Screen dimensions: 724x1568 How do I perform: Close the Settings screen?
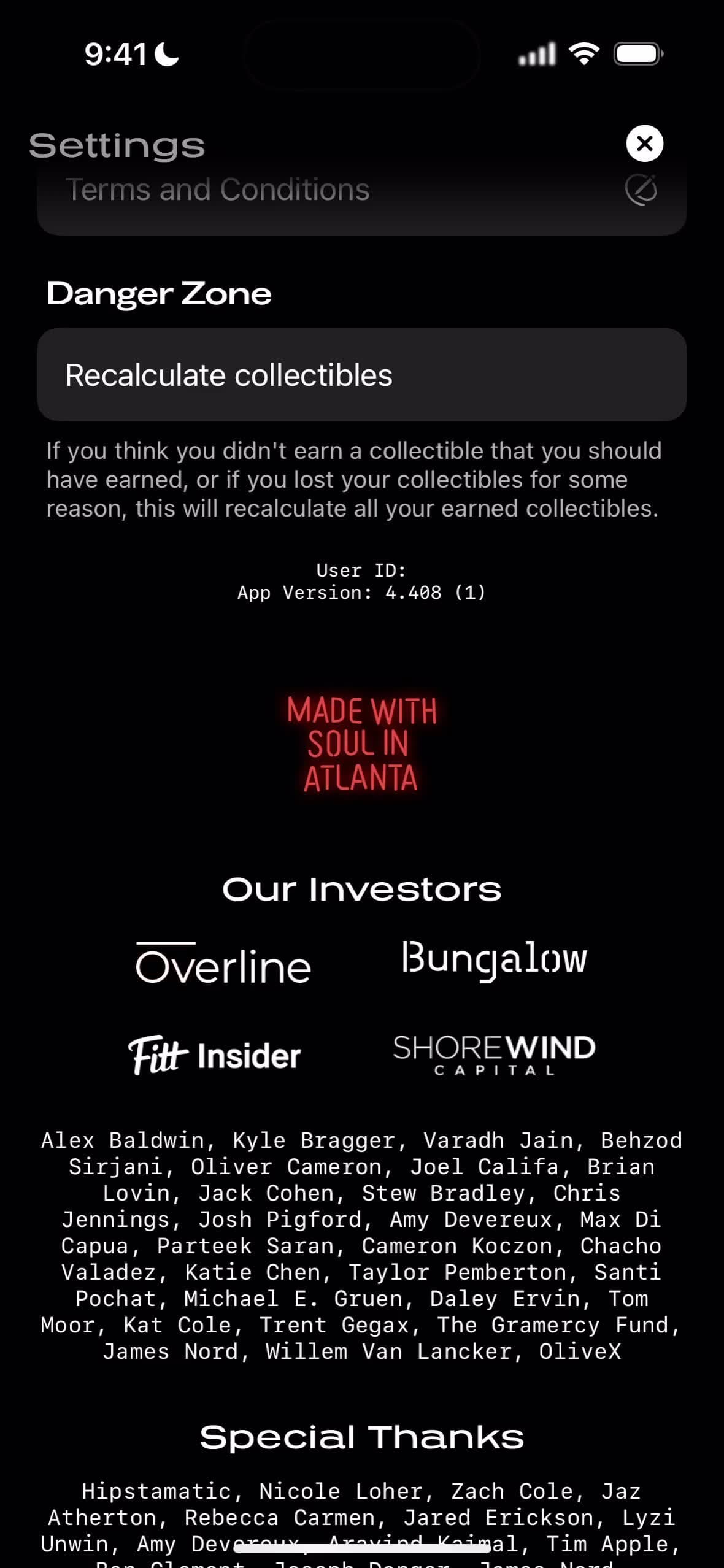point(644,144)
